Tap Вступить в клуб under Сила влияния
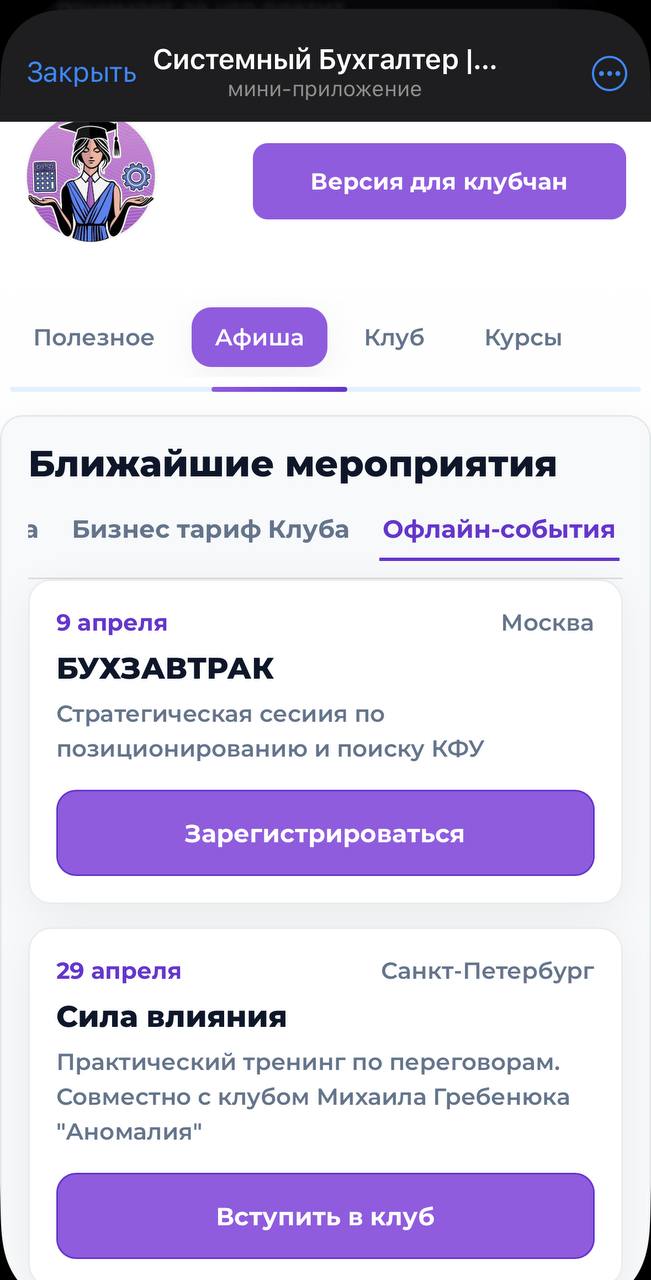The width and height of the screenshot is (651, 1280). click(x=325, y=1217)
